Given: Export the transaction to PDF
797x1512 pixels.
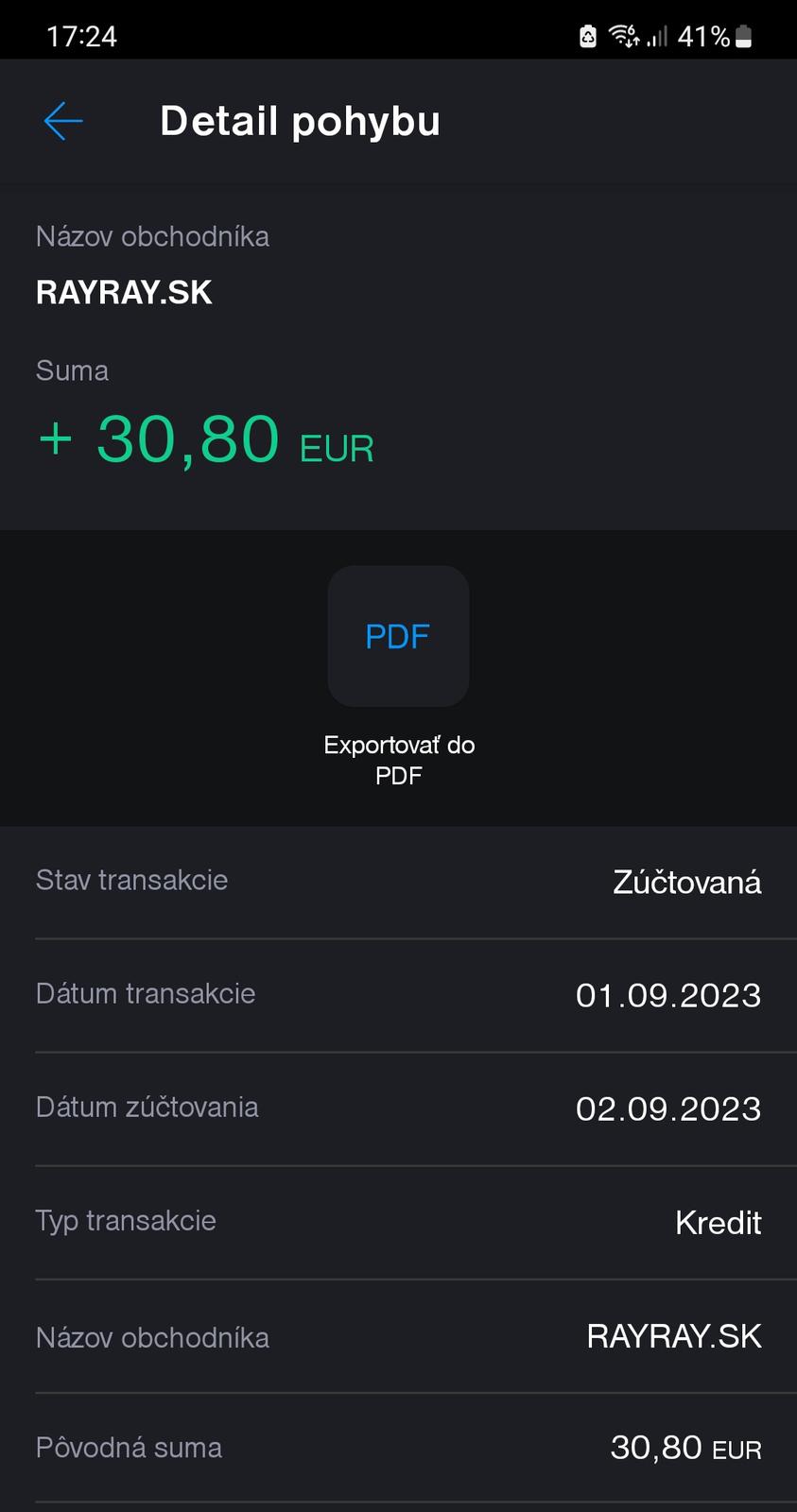Looking at the screenshot, I should coord(398,636).
